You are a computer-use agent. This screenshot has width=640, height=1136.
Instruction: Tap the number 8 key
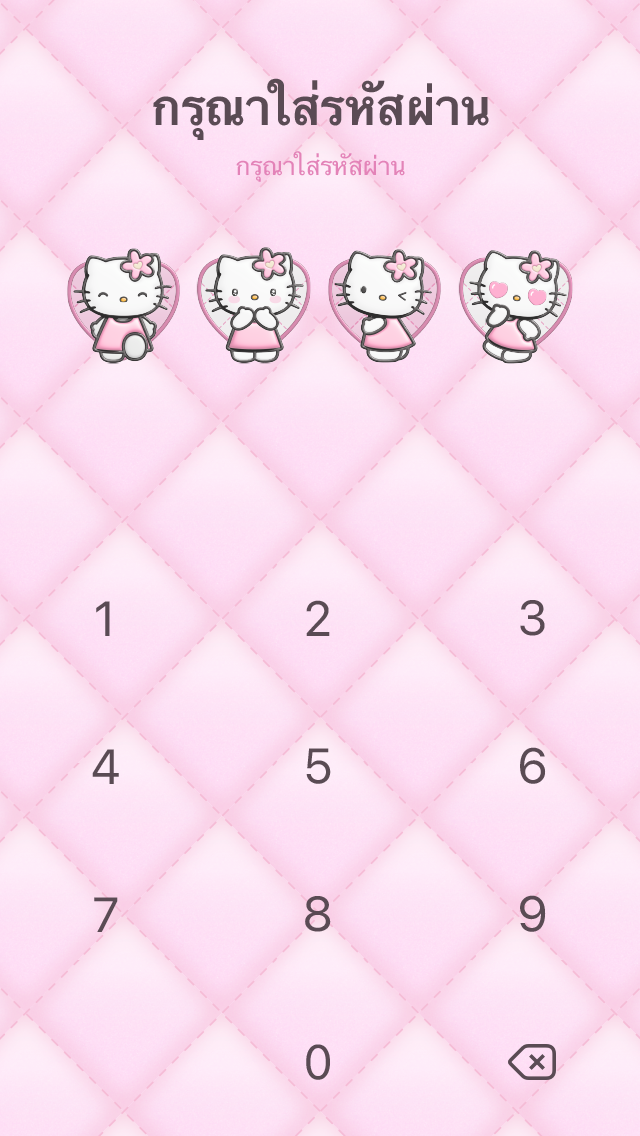318,915
